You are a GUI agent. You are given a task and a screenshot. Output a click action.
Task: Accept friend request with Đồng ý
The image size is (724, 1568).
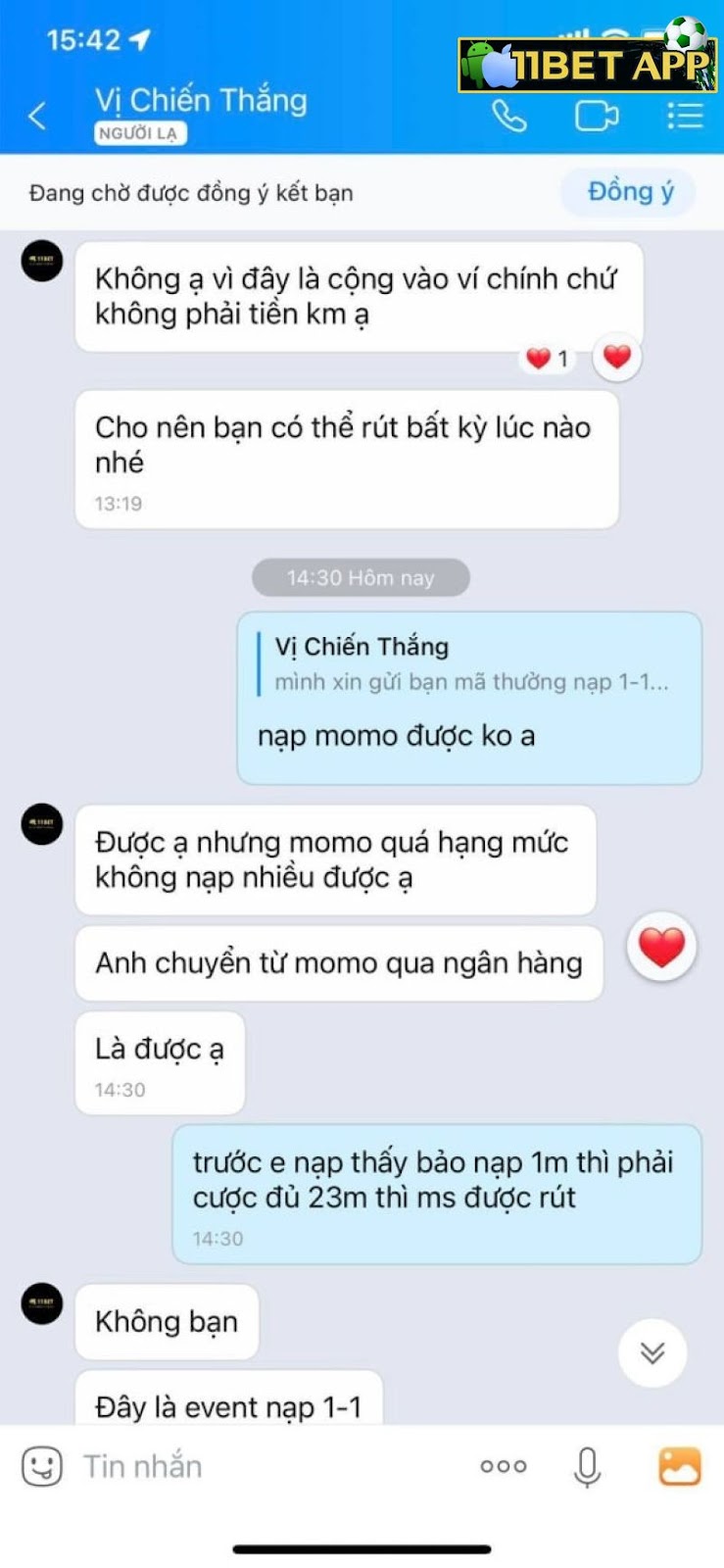pyautogui.click(x=630, y=192)
